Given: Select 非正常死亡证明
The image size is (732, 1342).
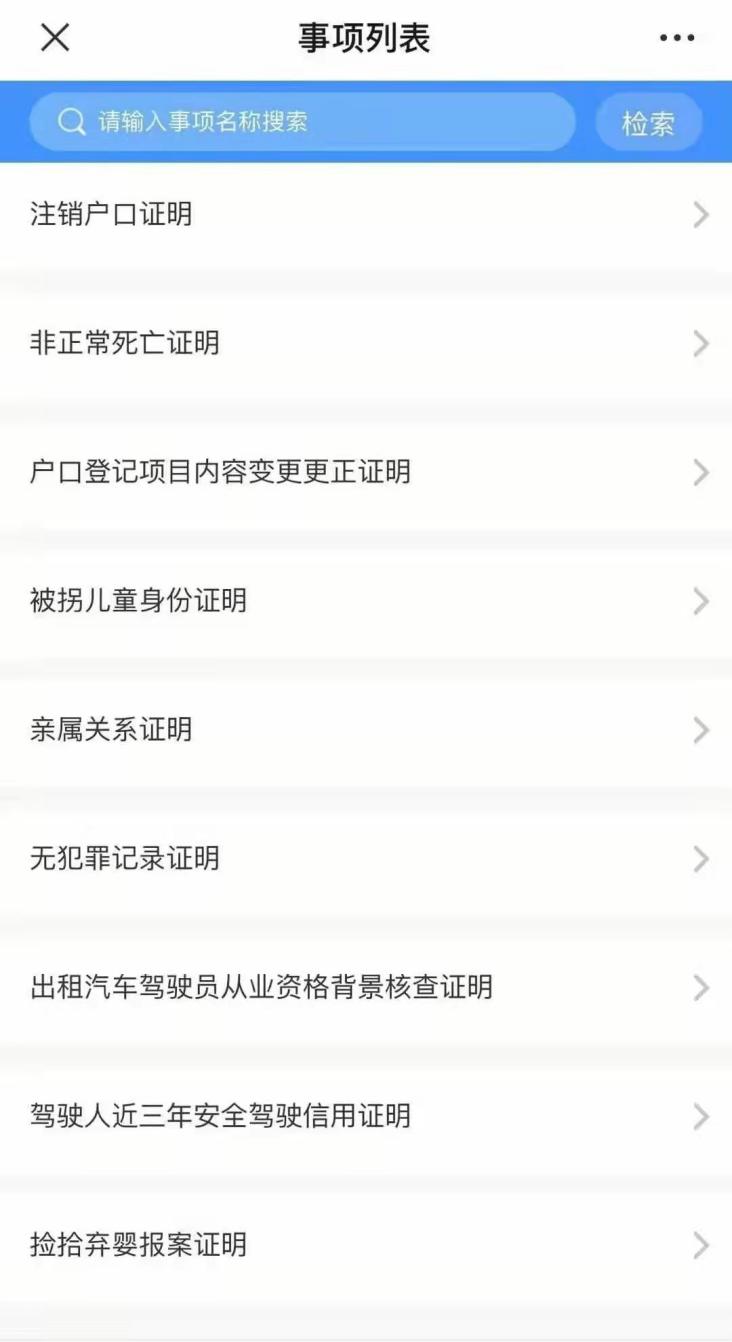Looking at the screenshot, I should (x=366, y=343).
